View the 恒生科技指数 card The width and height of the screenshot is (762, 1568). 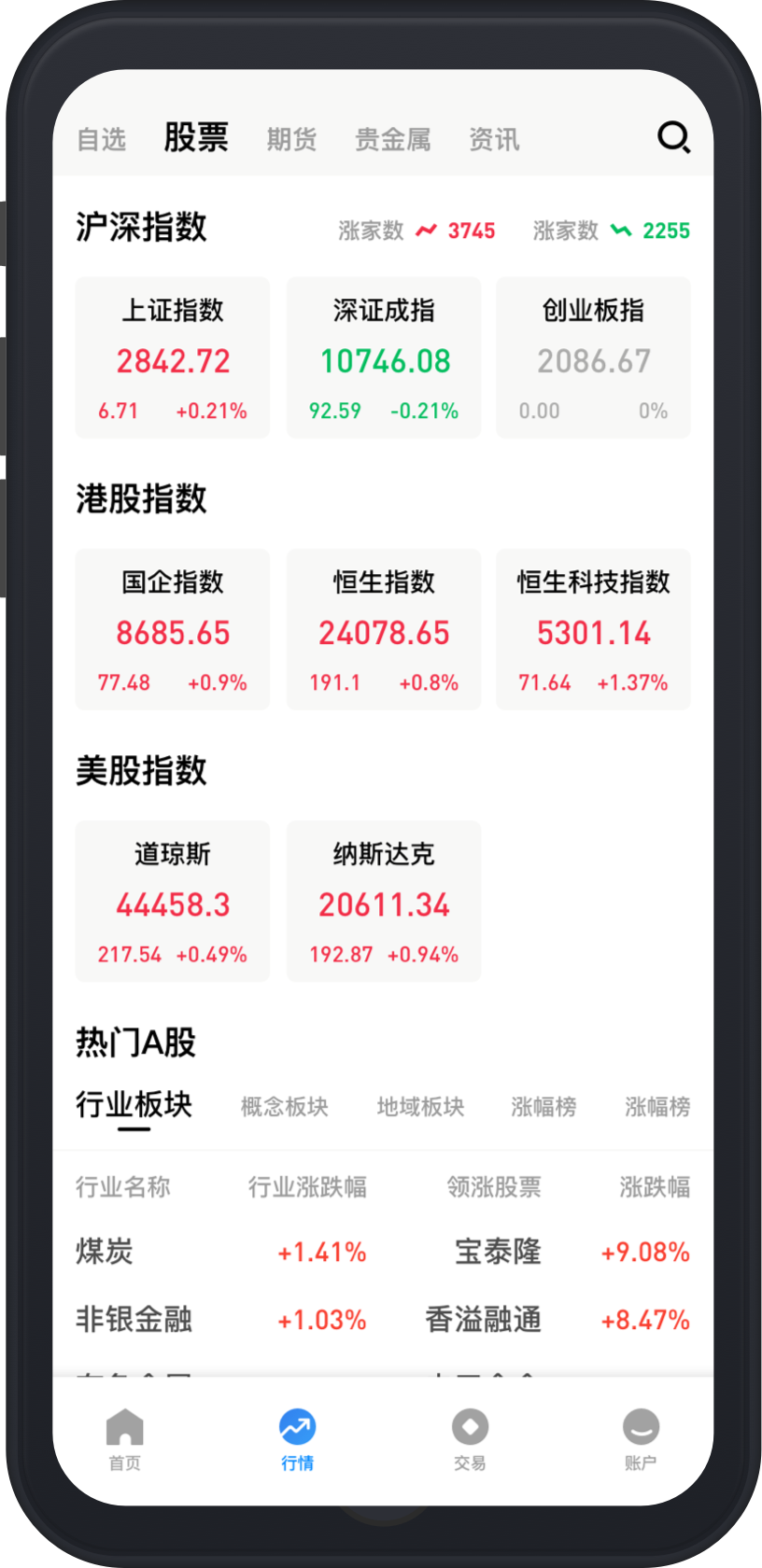tap(593, 630)
